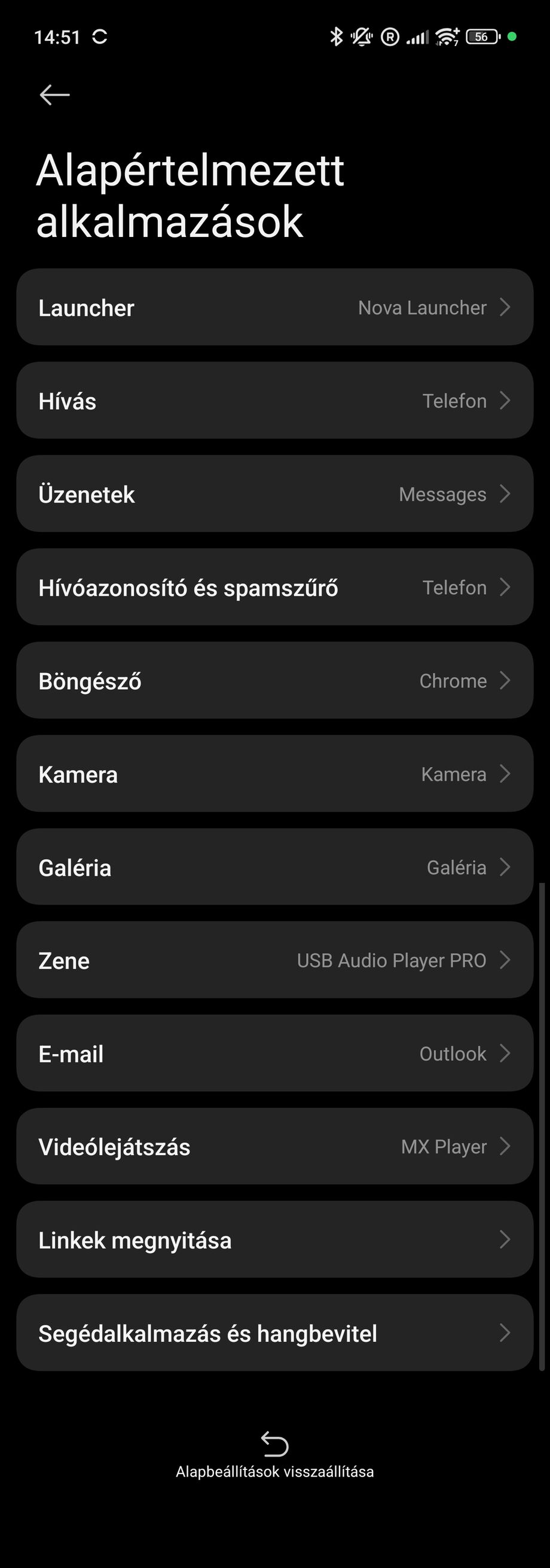Screen dimensions: 550x1568
Task: Open the Launcher default app setting
Action: tap(275, 307)
